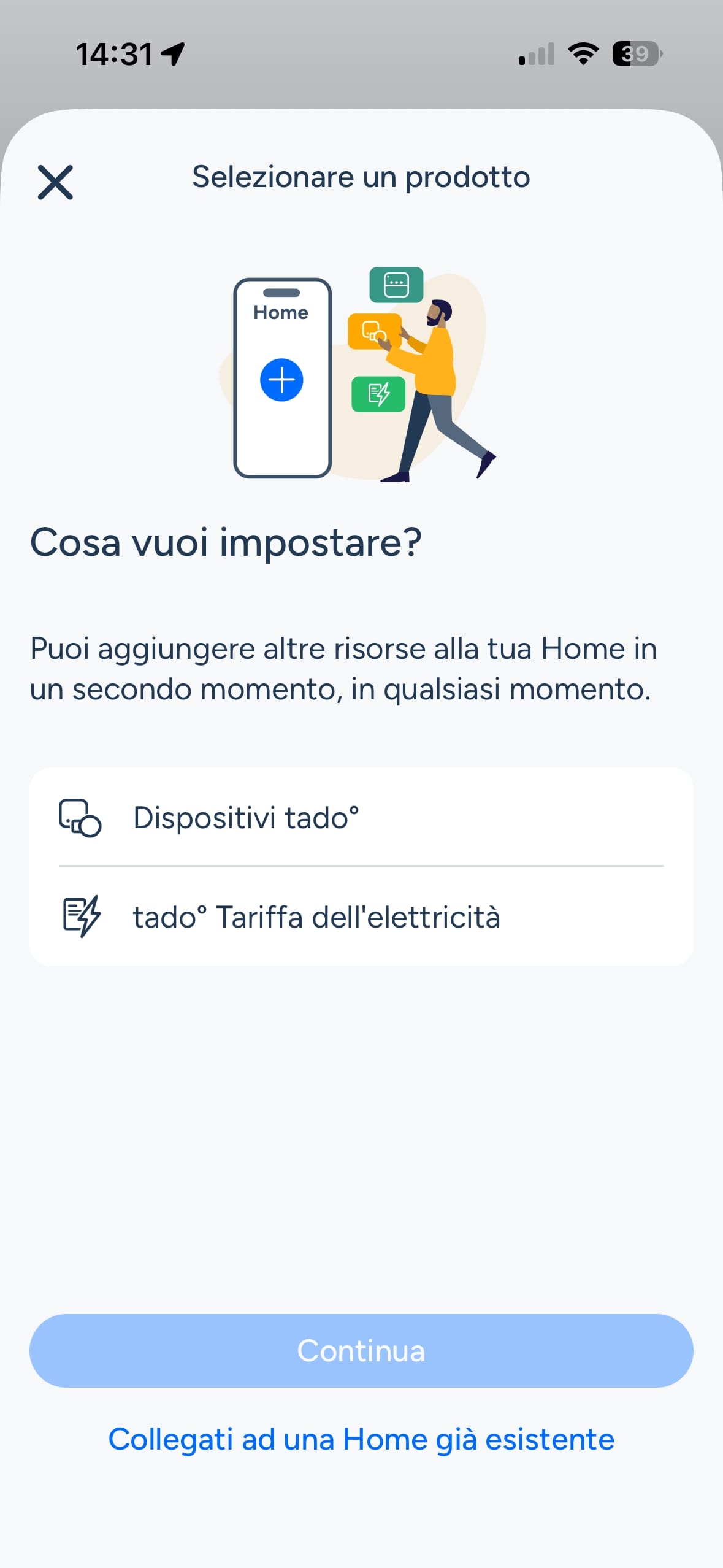Close the product selection sheet
723x1568 pixels.
[x=55, y=182]
